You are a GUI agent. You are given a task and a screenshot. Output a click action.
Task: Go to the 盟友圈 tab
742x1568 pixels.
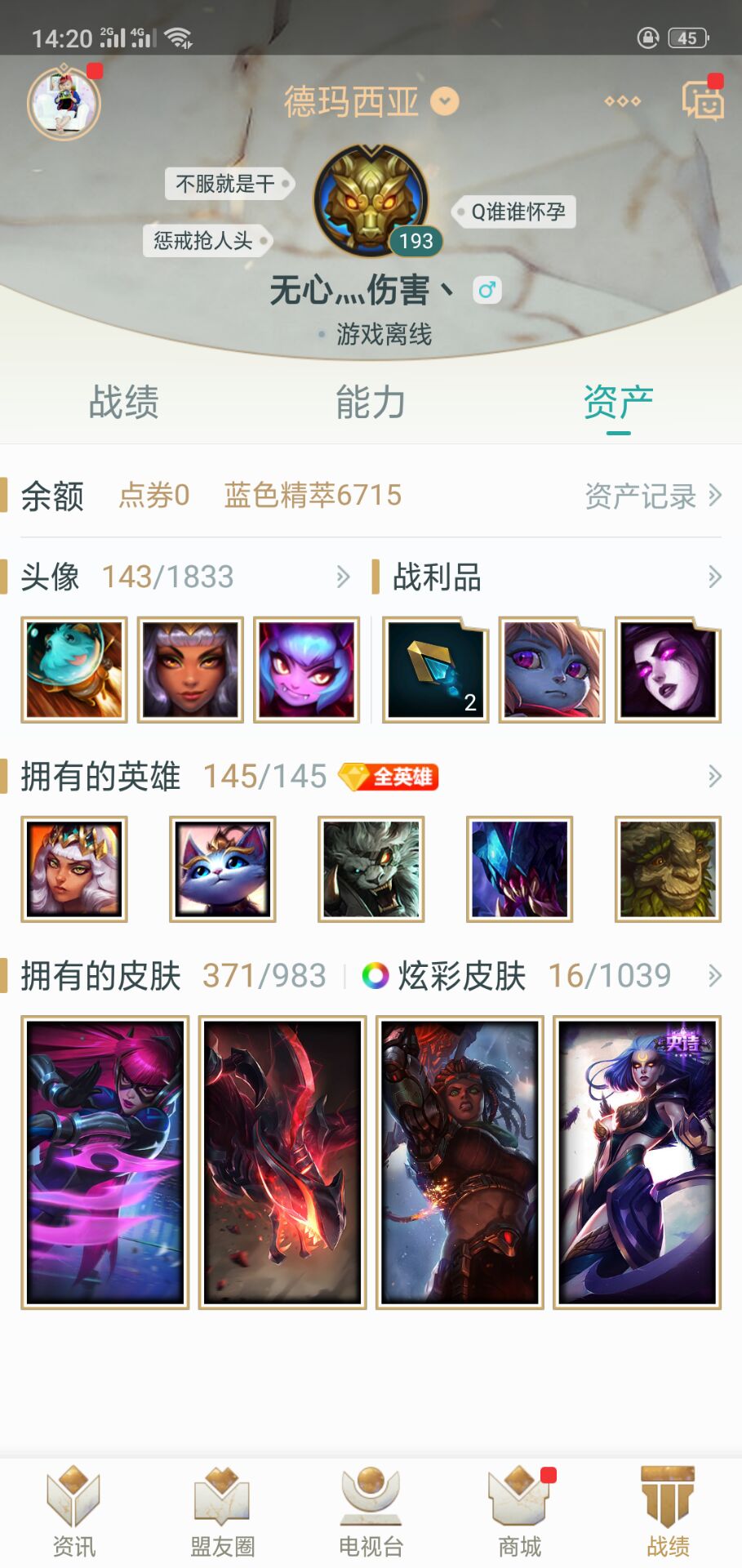click(x=222, y=1512)
